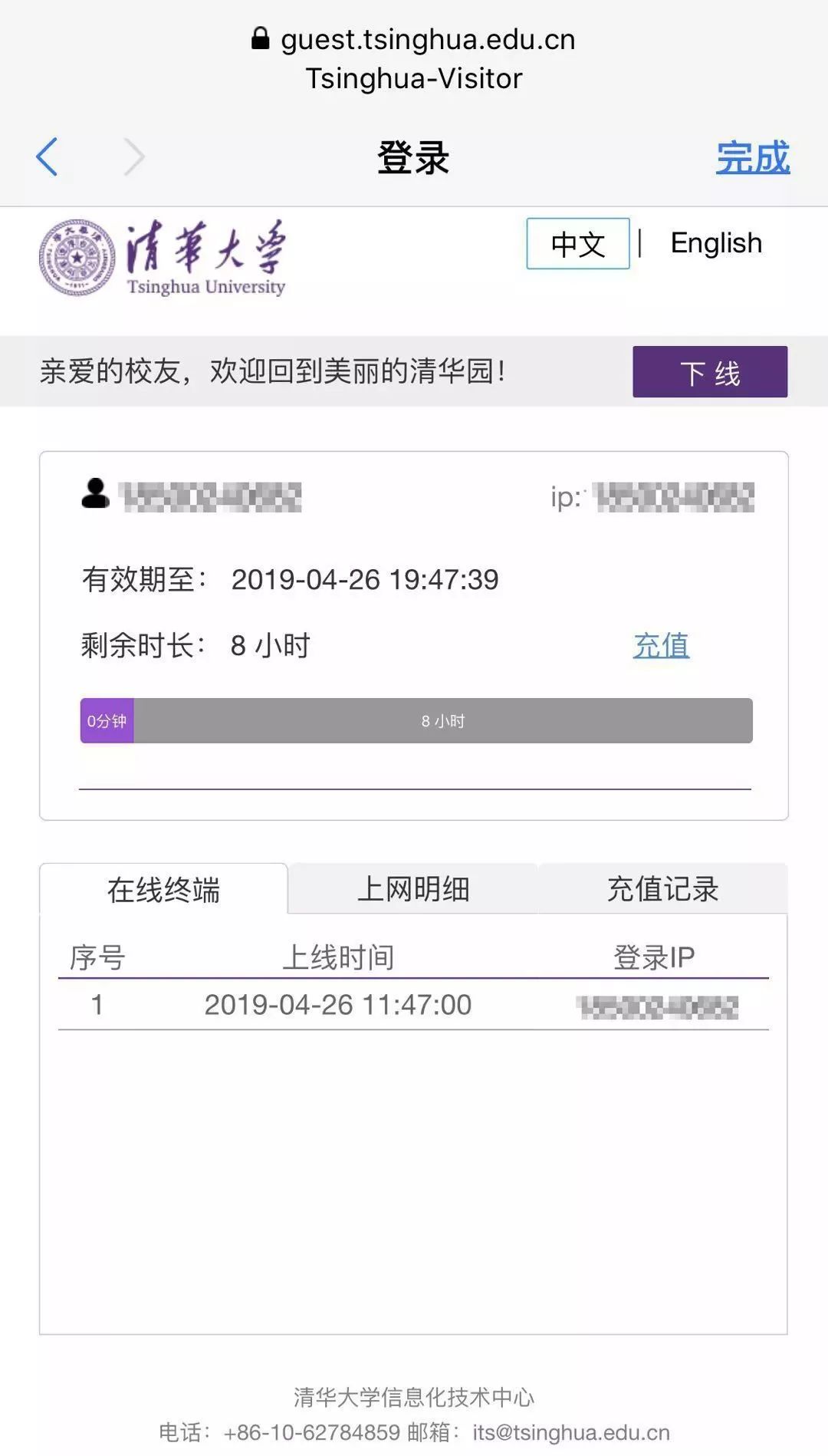Screen dimensions: 828x1456
Task: Open the 充值记录 tab
Action: [x=663, y=889]
